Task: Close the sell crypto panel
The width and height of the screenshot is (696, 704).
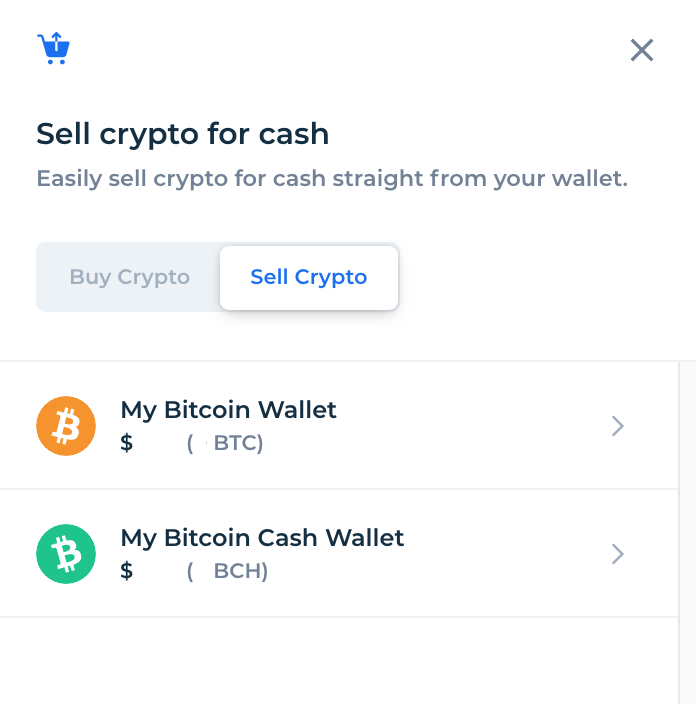Action: tap(642, 50)
